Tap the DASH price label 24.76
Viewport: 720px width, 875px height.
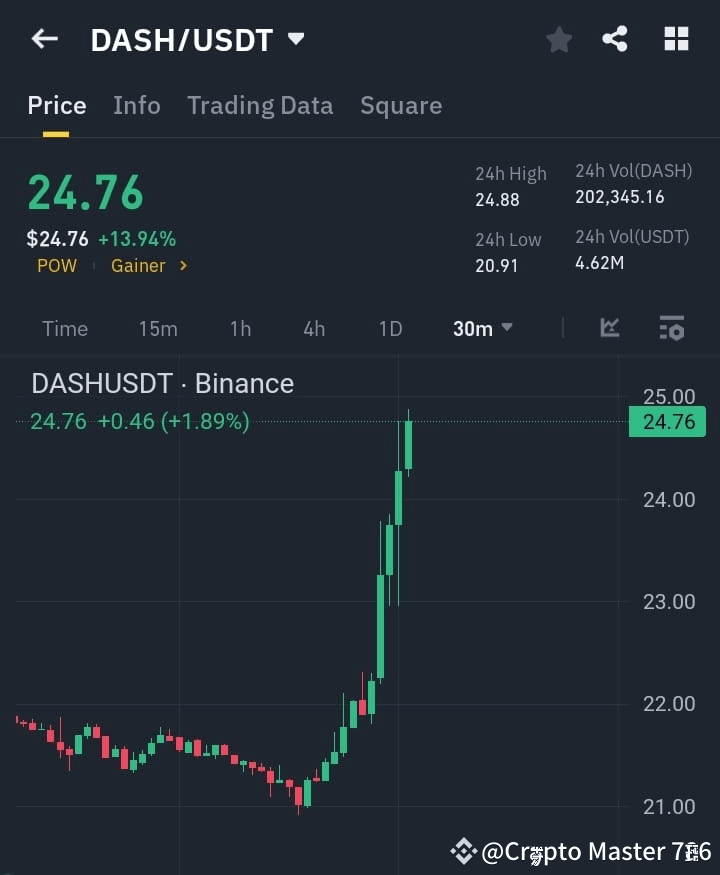pyautogui.click(x=84, y=193)
